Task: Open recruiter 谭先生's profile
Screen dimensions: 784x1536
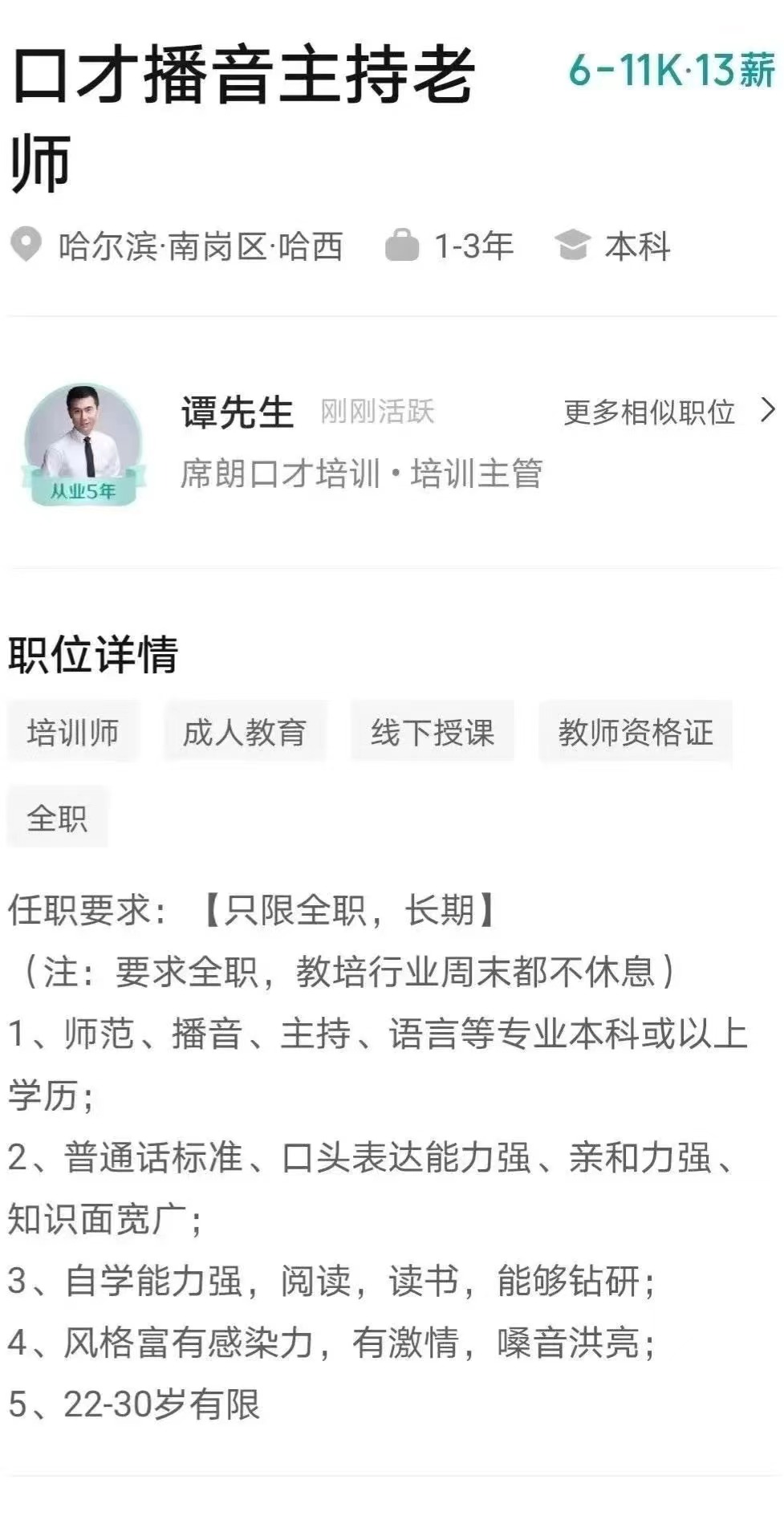Action: tap(237, 413)
